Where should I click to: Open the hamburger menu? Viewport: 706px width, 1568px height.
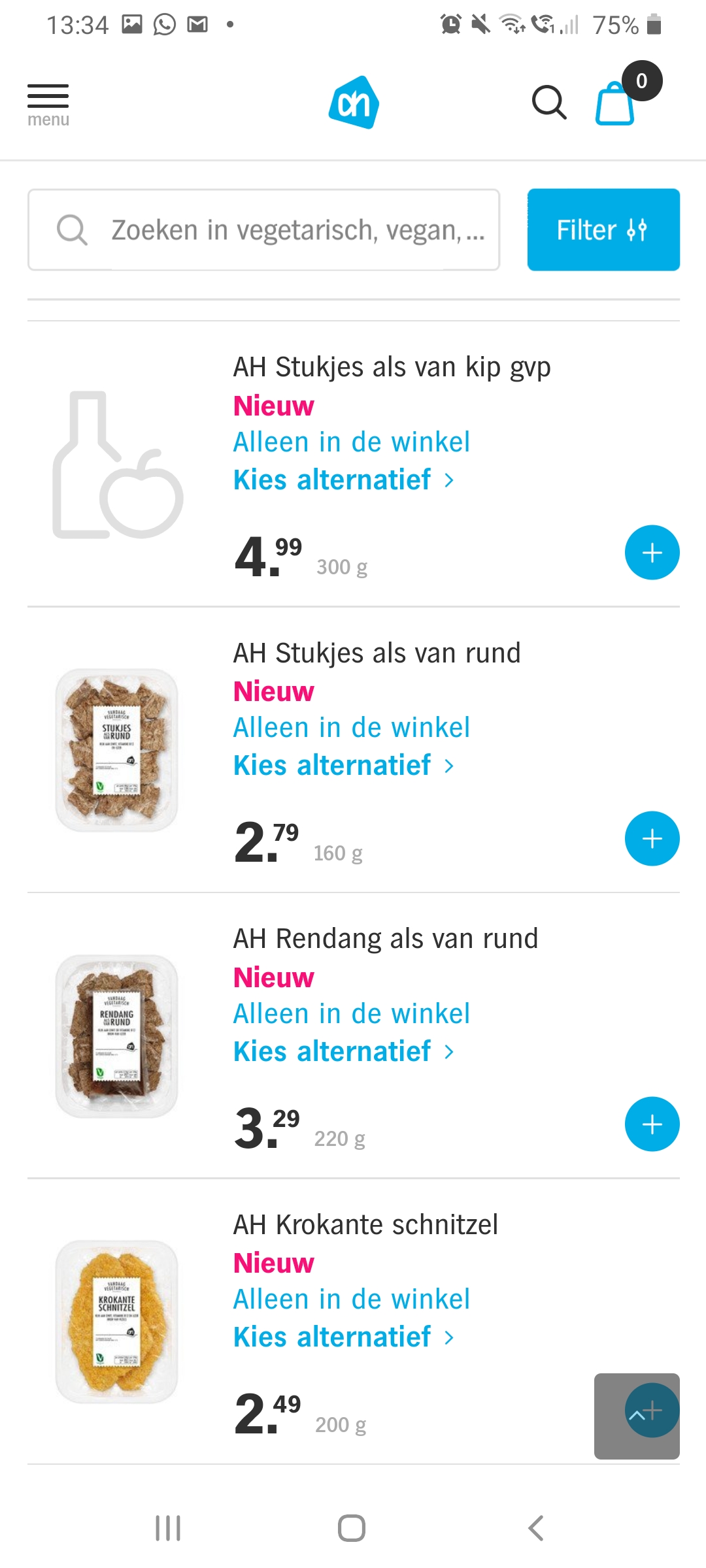pyautogui.click(x=48, y=105)
